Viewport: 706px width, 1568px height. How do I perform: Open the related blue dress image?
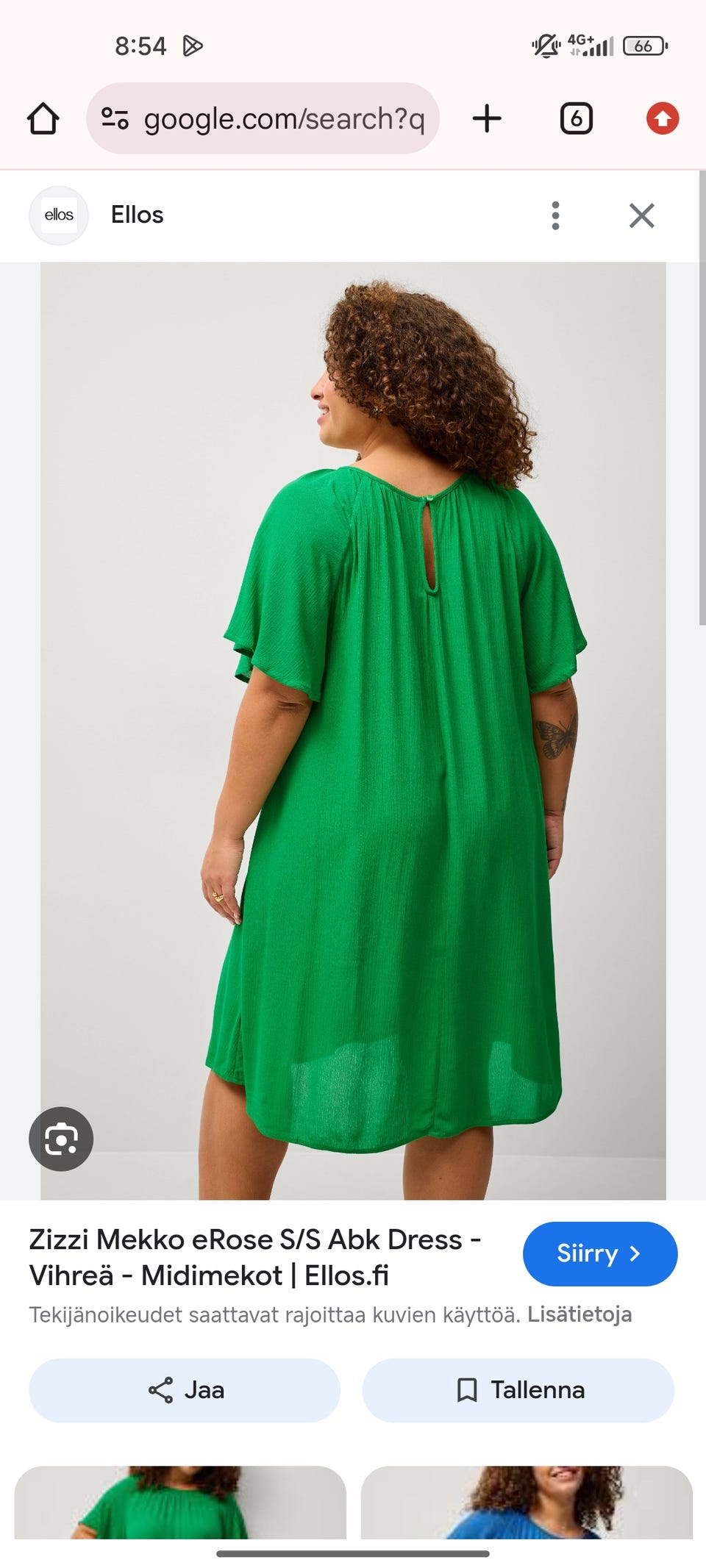pyautogui.click(x=527, y=1502)
